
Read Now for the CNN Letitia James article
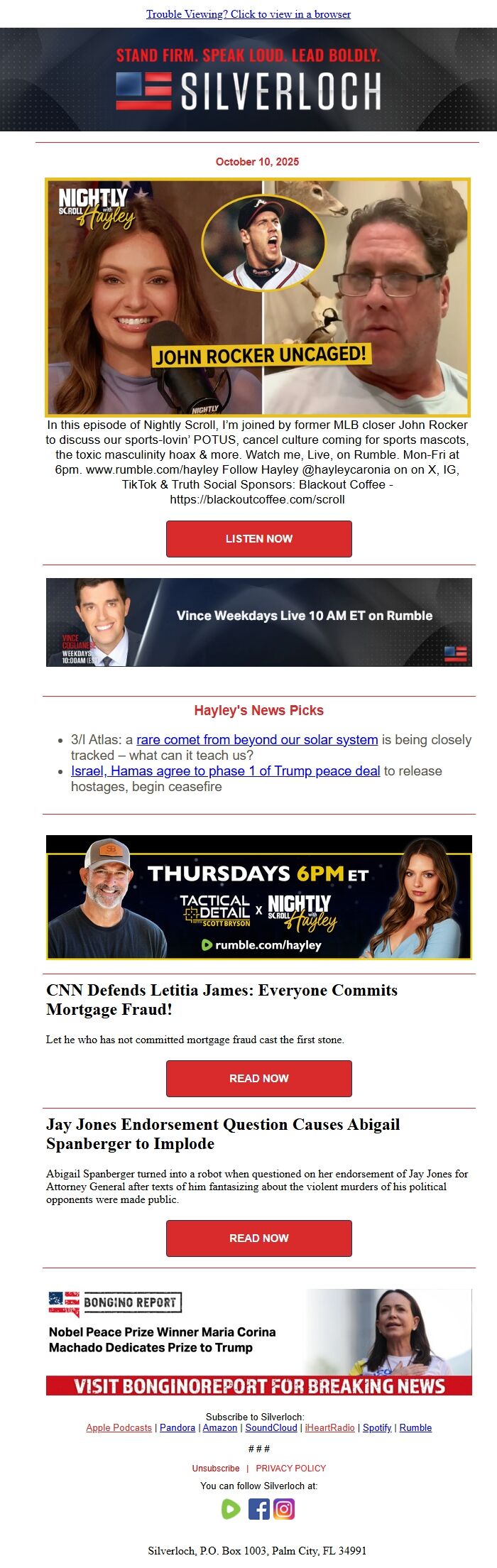tap(258, 1079)
